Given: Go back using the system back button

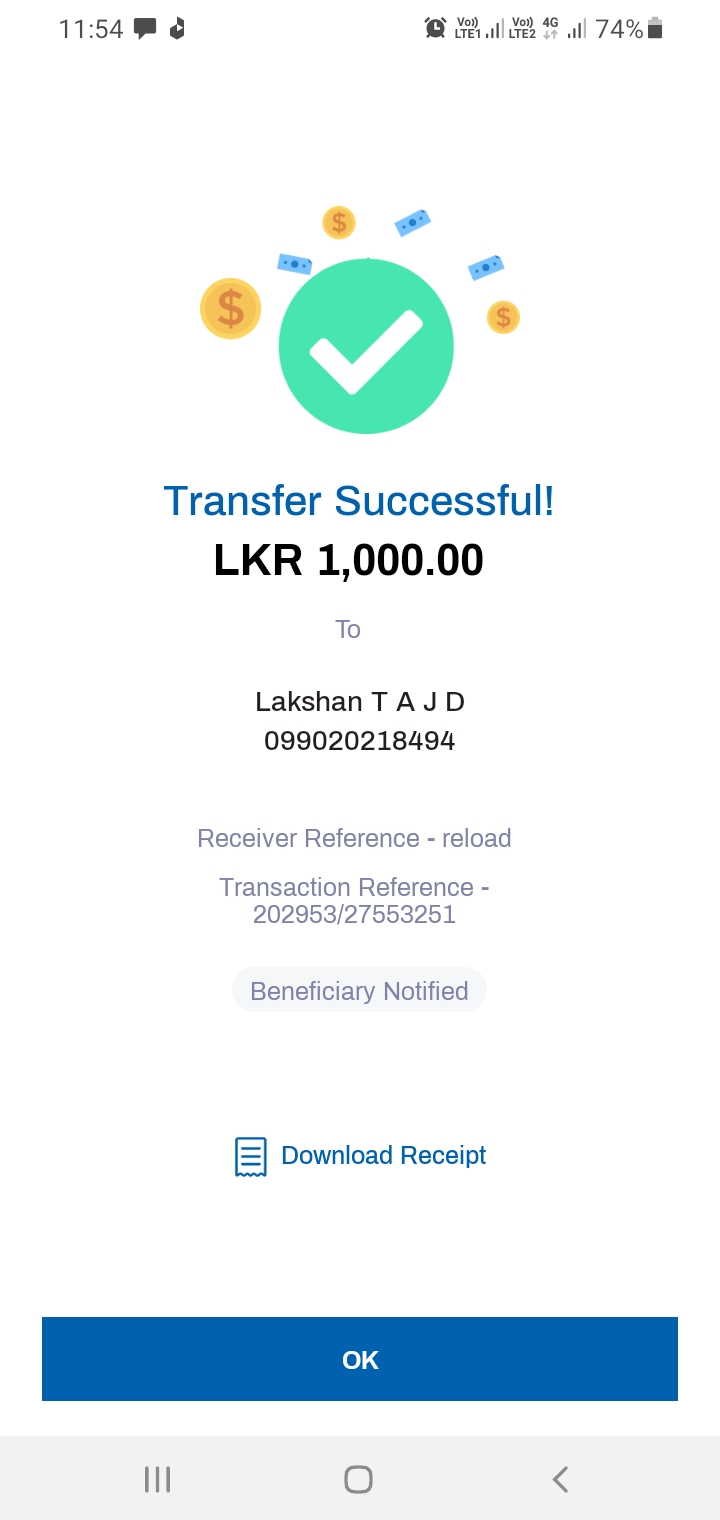Looking at the screenshot, I should pos(561,1479).
